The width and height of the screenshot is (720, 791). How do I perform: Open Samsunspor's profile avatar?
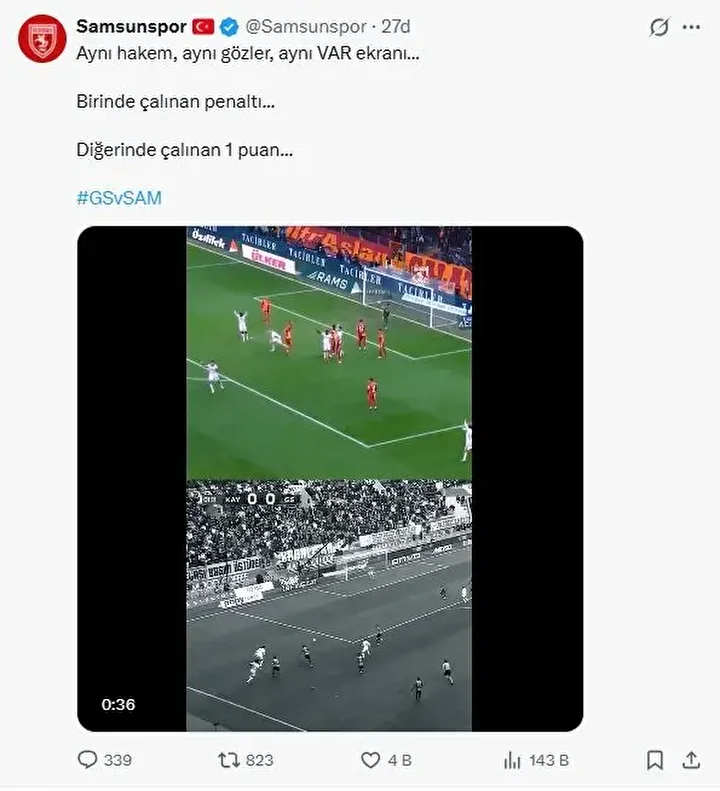point(42,39)
